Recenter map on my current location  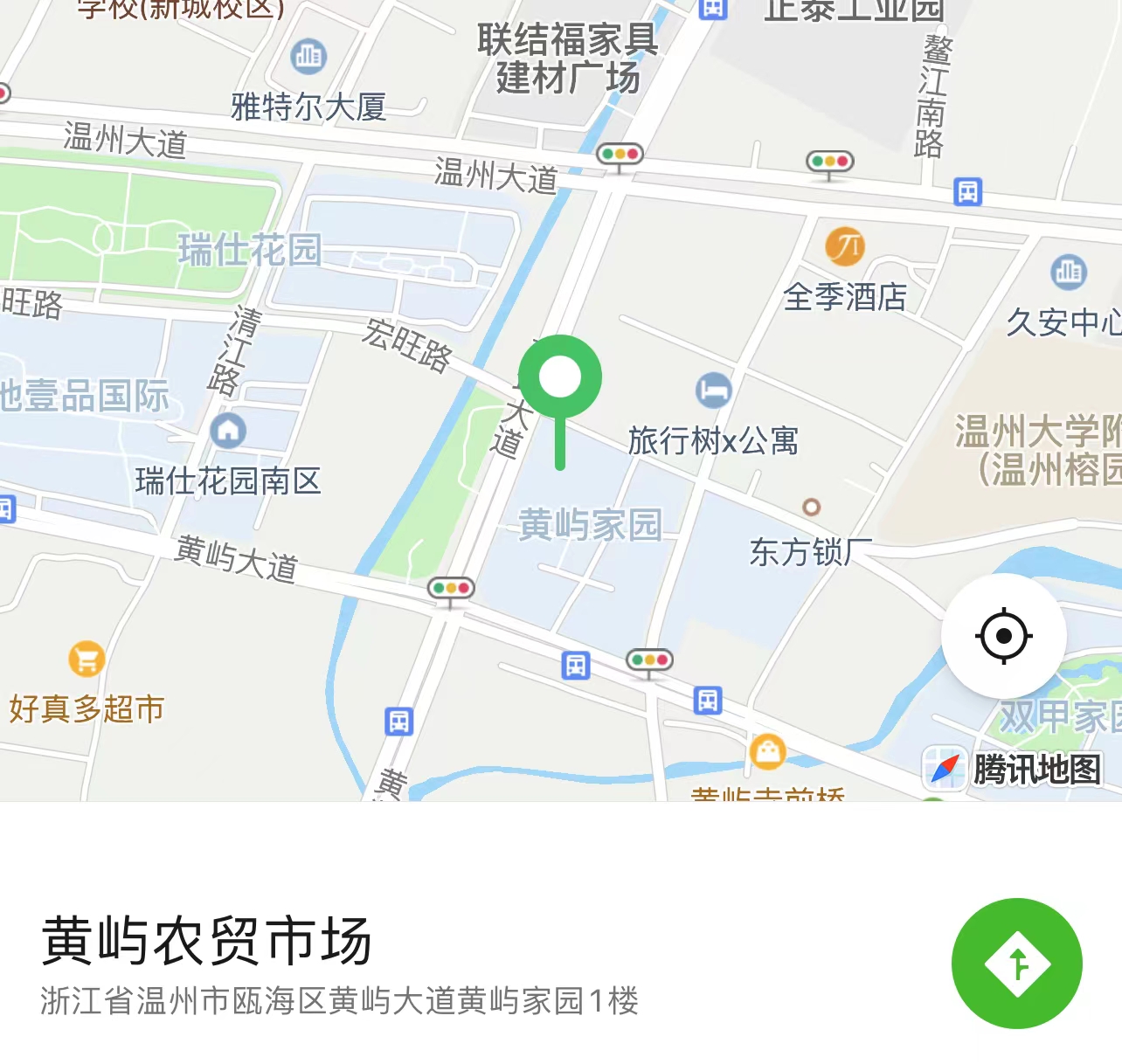tap(1003, 636)
